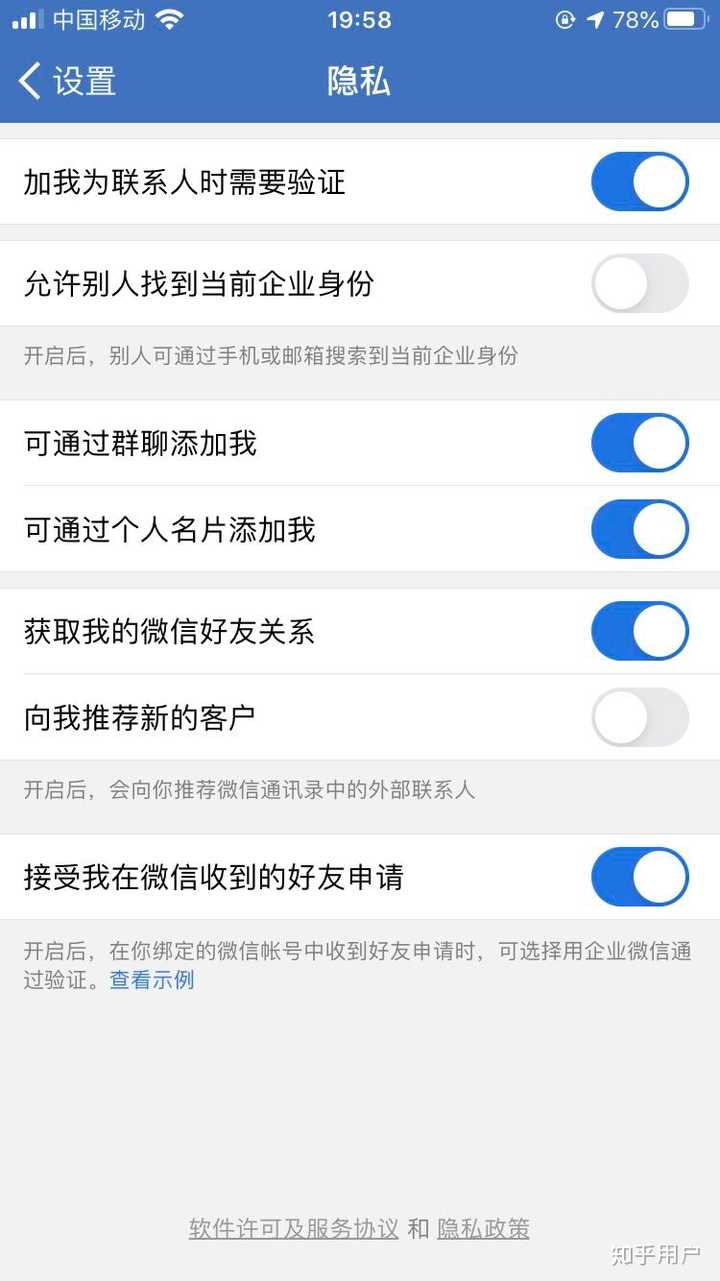Go back to 设置
Screen dimensions: 720x1281
68,81
